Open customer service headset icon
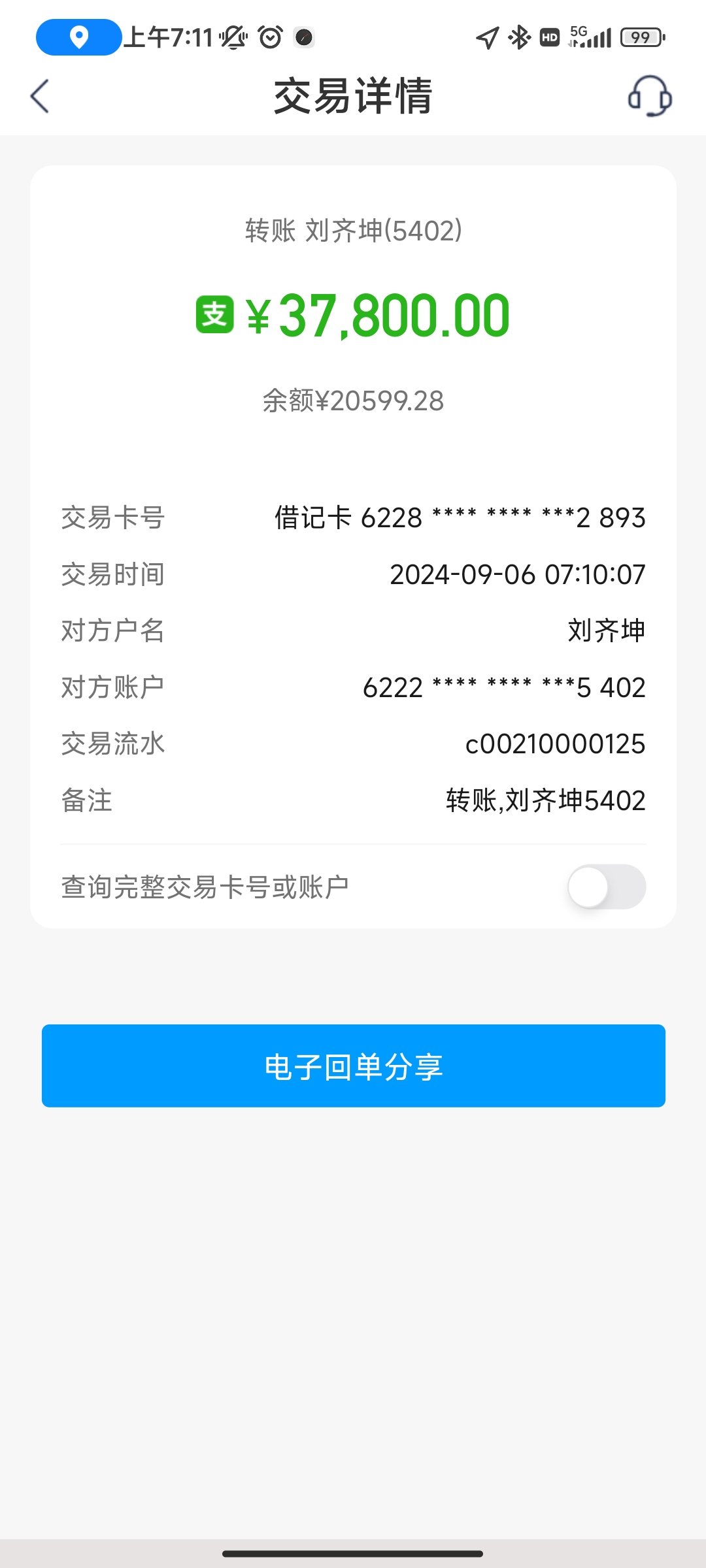Viewport: 706px width, 1568px height. [650, 96]
